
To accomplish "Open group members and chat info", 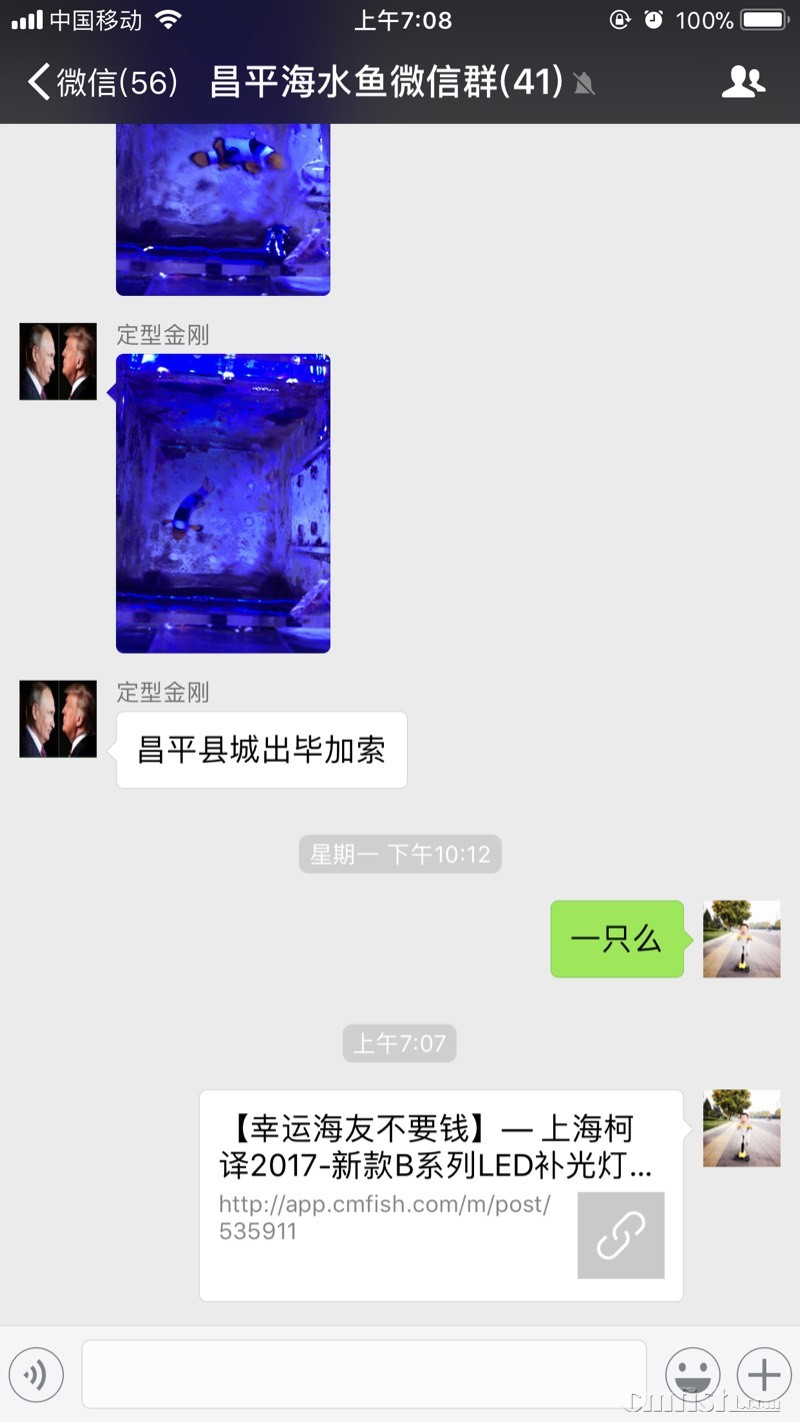I will pyautogui.click(x=742, y=82).
